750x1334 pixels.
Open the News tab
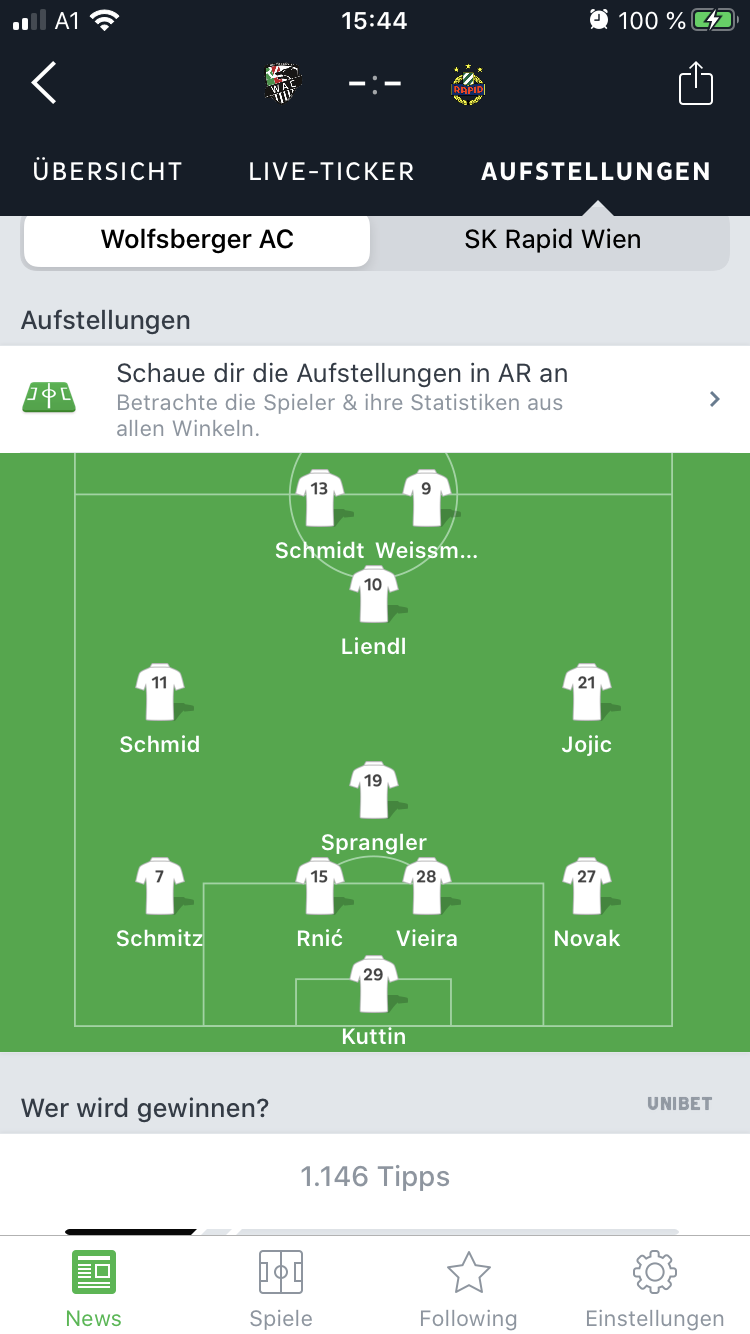94,1287
